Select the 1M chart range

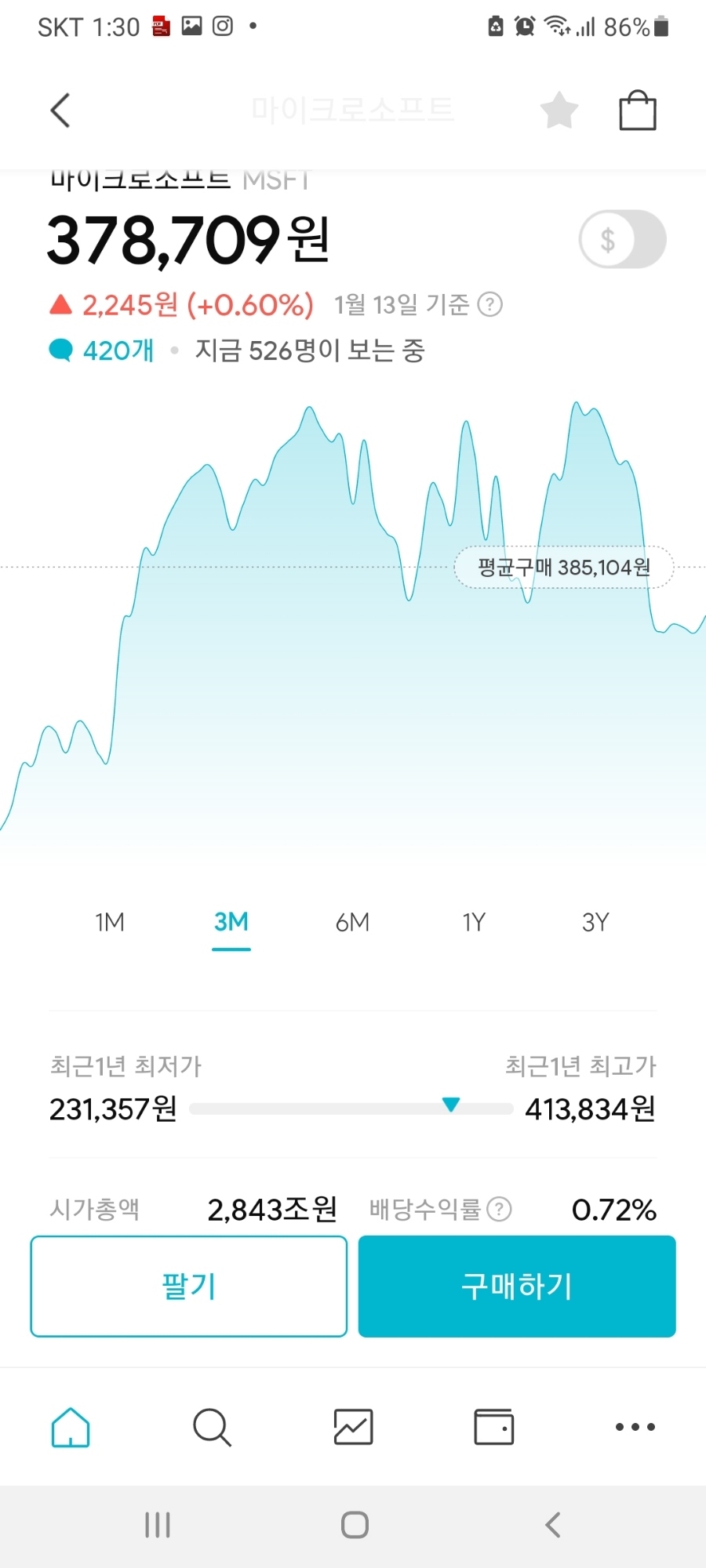110,922
